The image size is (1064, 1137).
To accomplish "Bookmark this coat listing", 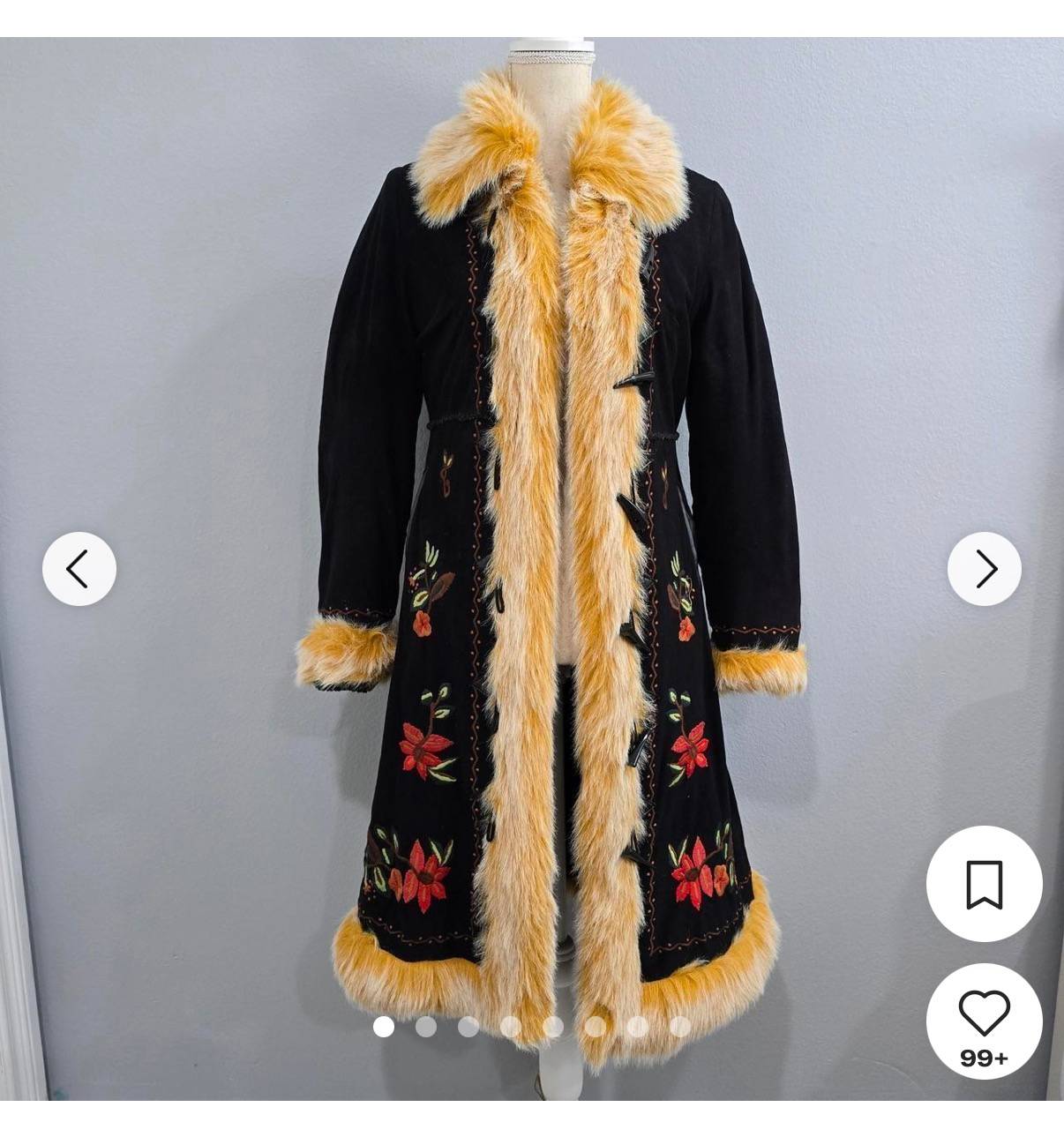I will pyautogui.click(x=985, y=884).
